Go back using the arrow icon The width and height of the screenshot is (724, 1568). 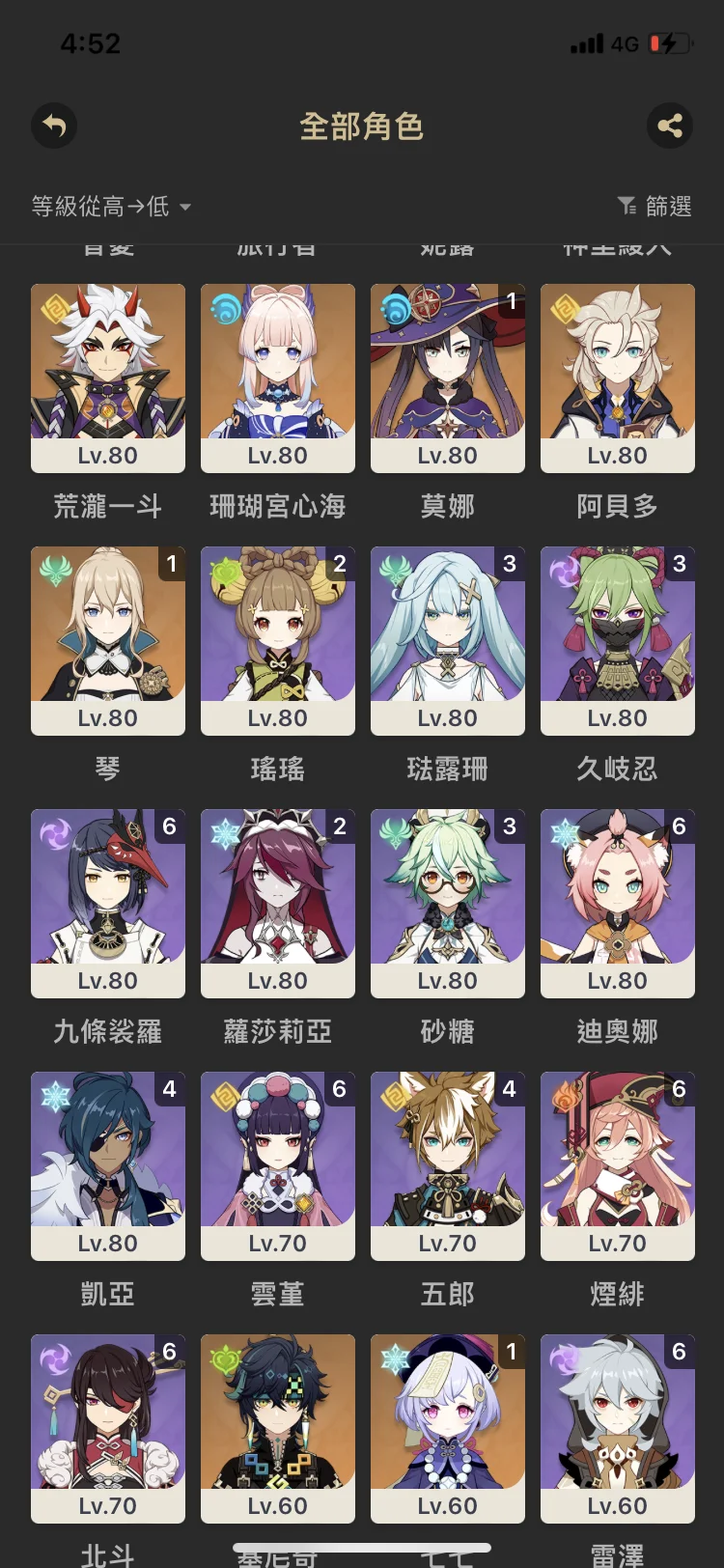(x=54, y=126)
